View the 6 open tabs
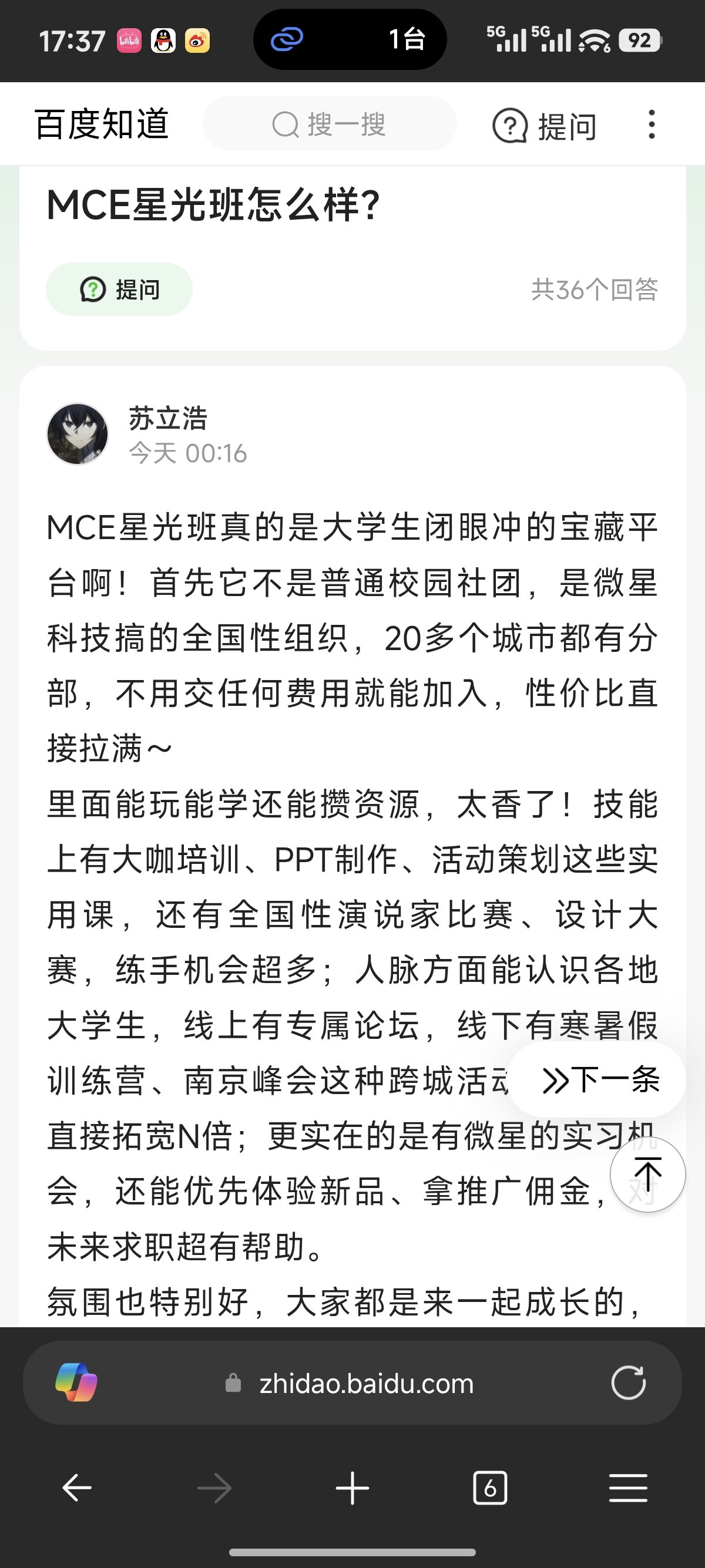705x1568 pixels. tap(489, 1488)
